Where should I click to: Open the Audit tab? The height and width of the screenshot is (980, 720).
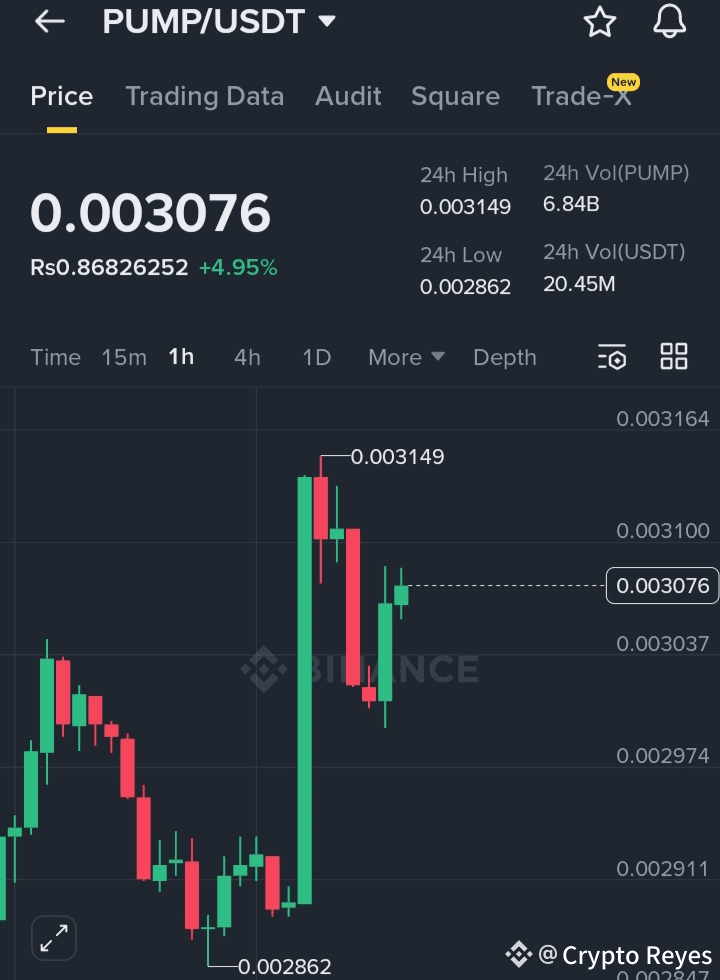(x=348, y=96)
